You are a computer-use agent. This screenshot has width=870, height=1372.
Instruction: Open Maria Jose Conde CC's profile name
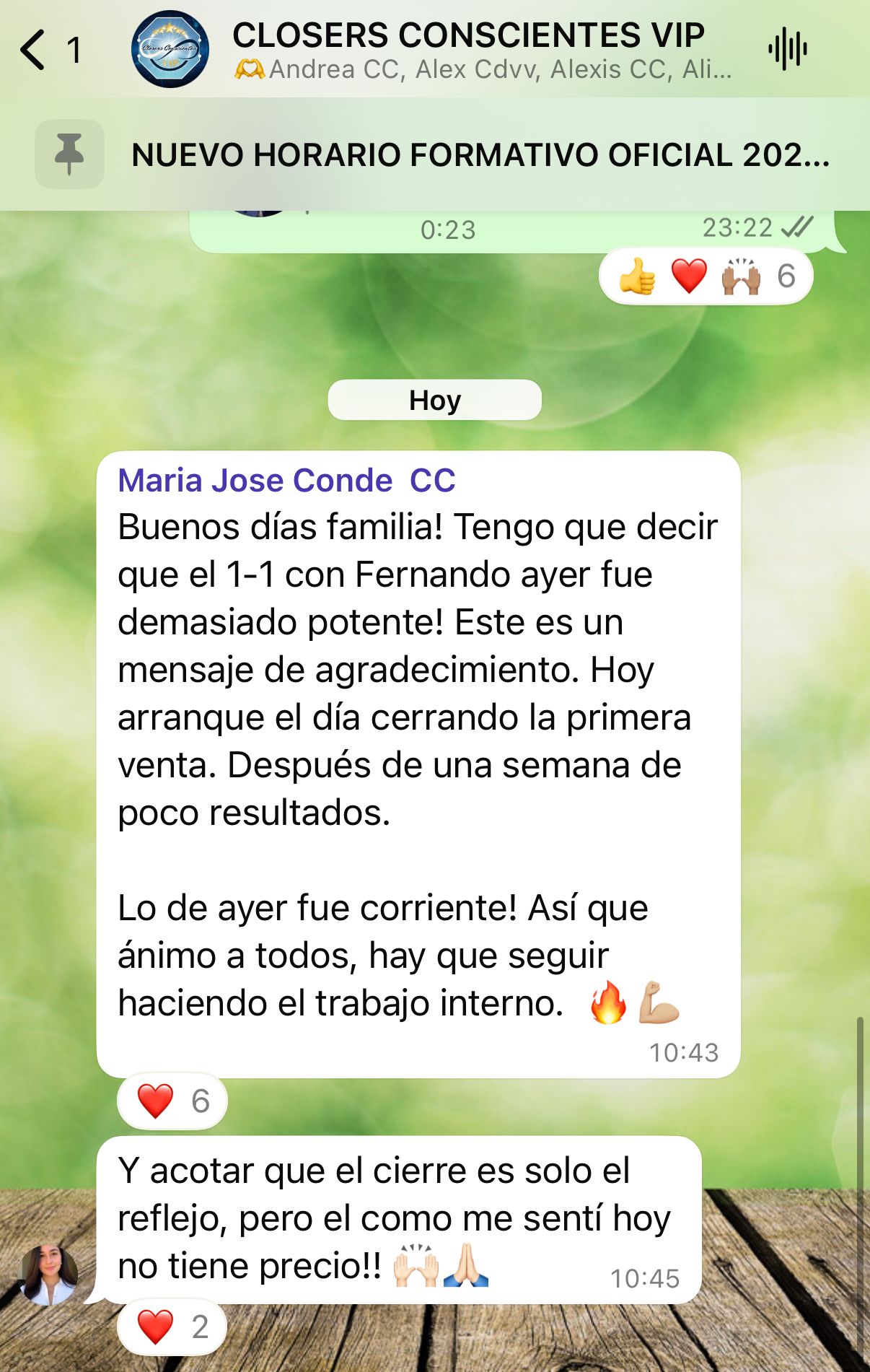(x=286, y=481)
